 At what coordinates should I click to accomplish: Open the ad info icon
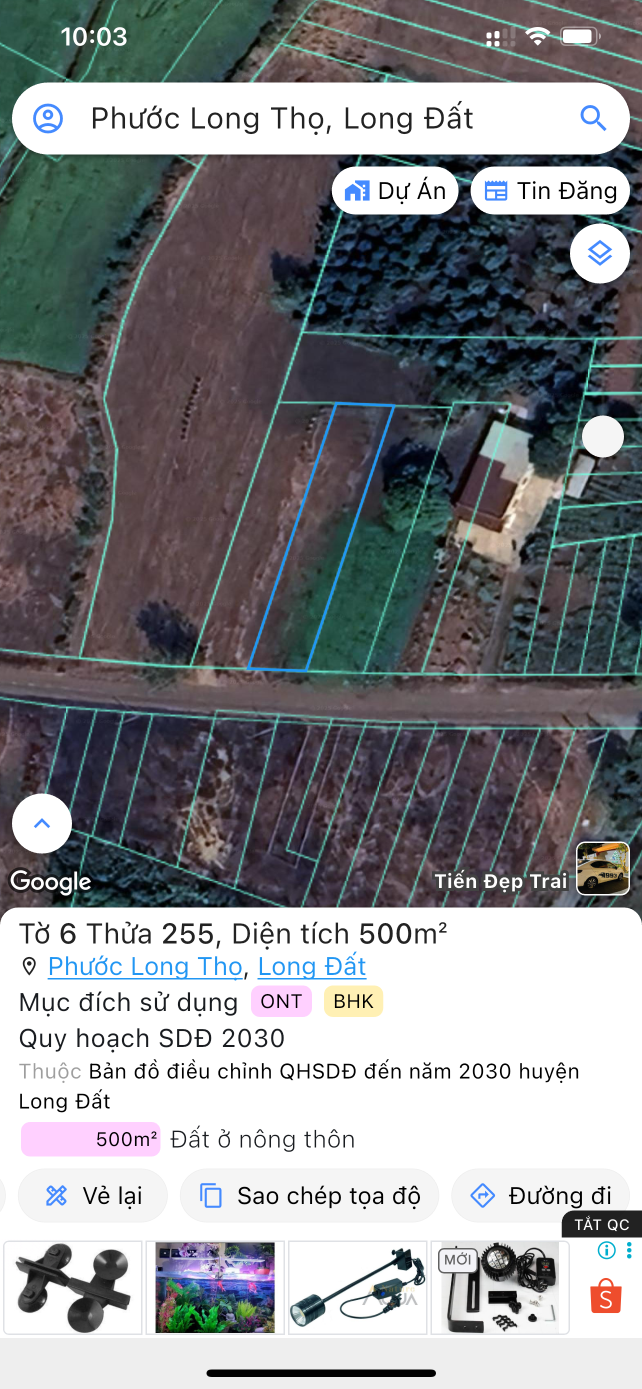pos(606,1250)
